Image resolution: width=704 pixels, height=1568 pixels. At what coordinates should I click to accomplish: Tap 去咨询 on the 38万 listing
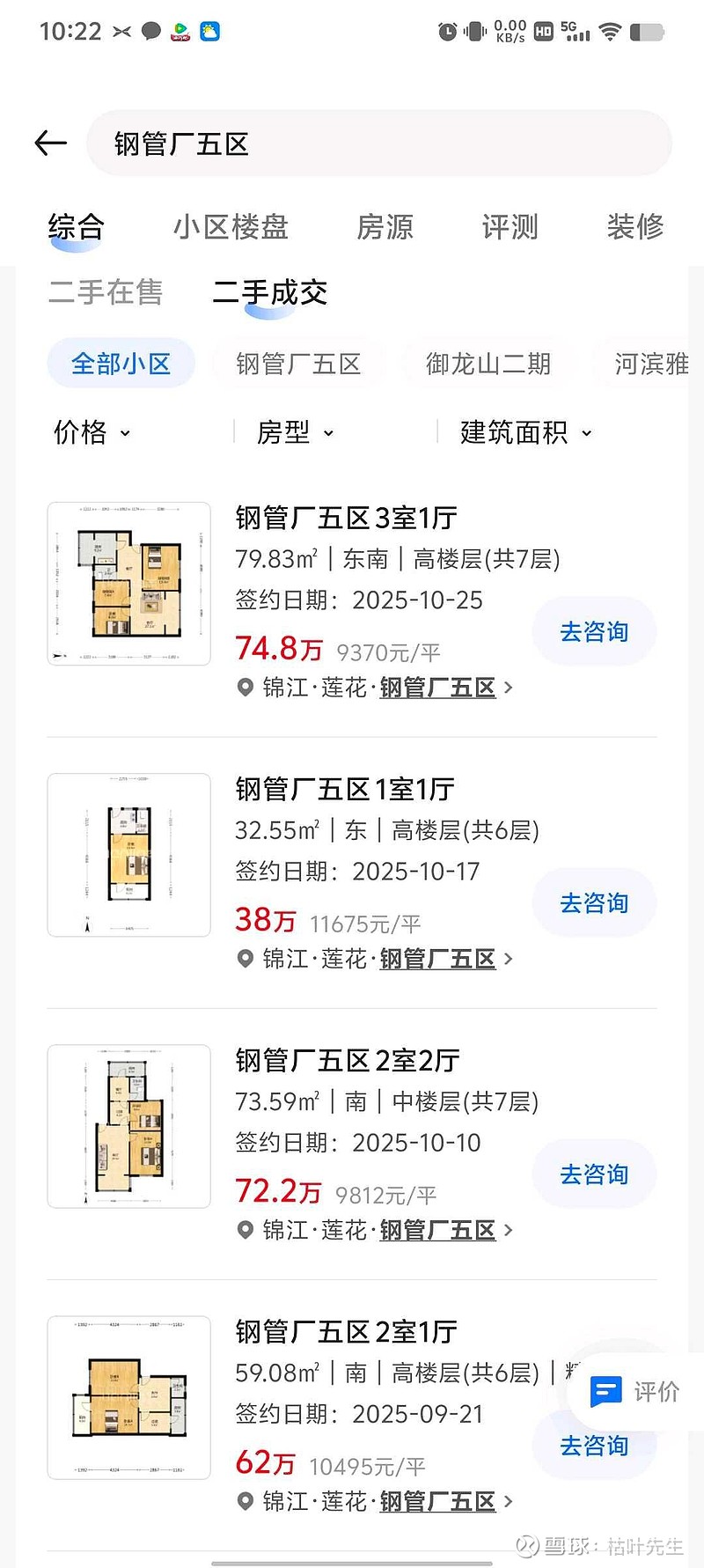click(x=594, y=902)
